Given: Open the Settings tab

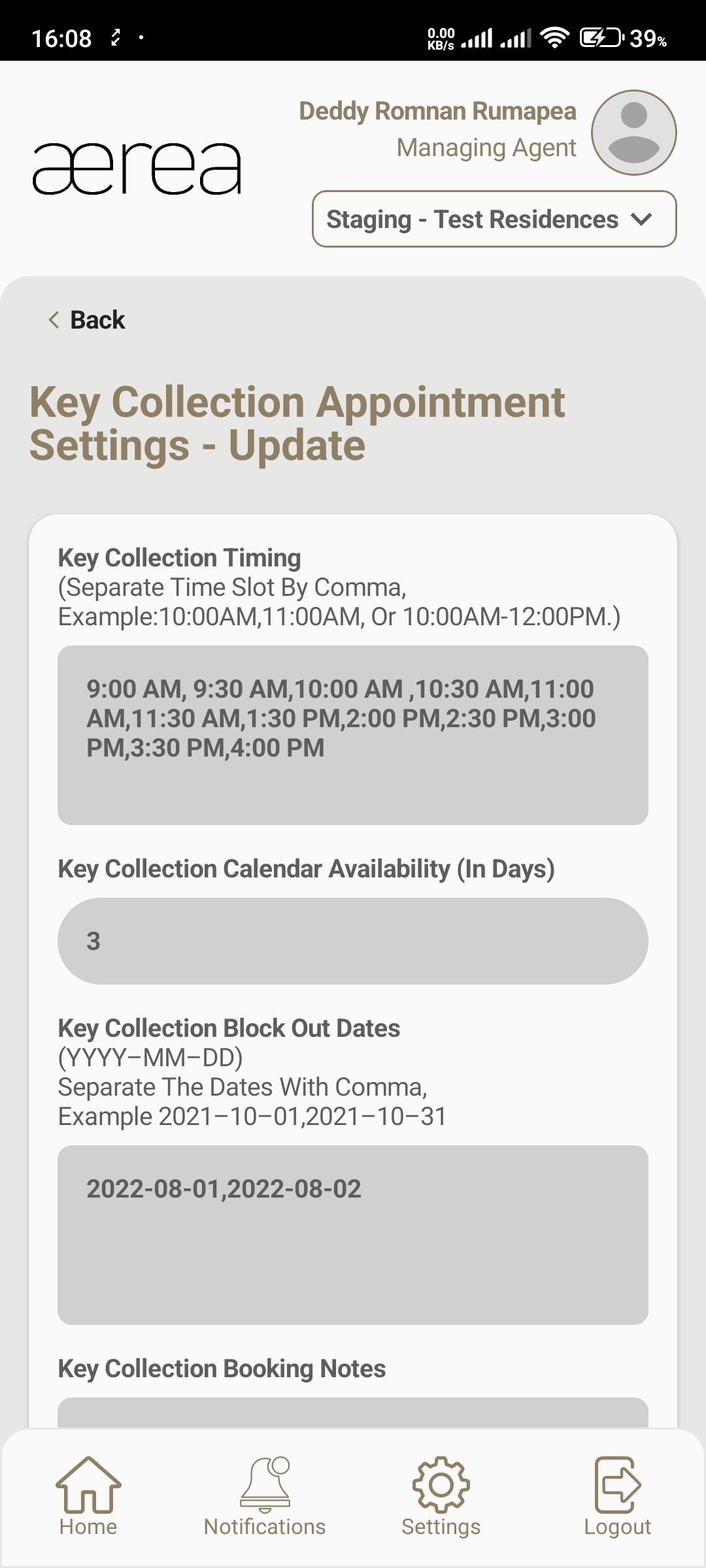Looking at the screenshot, I should (441, 1496).
